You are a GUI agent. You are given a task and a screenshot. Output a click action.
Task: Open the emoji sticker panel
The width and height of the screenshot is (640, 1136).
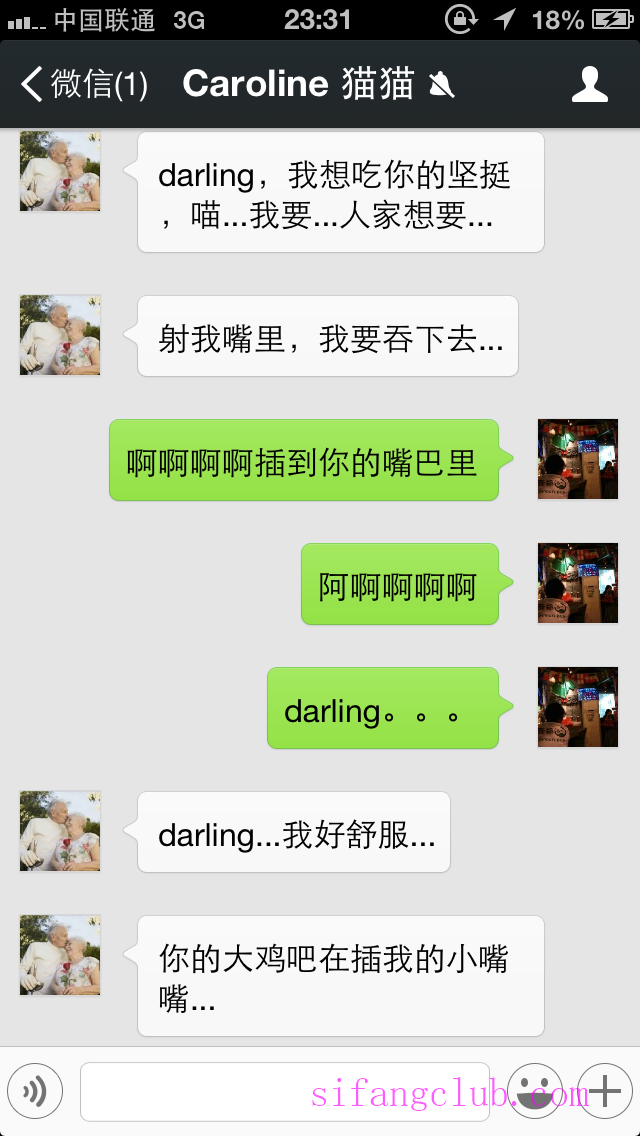(535, 1091)
